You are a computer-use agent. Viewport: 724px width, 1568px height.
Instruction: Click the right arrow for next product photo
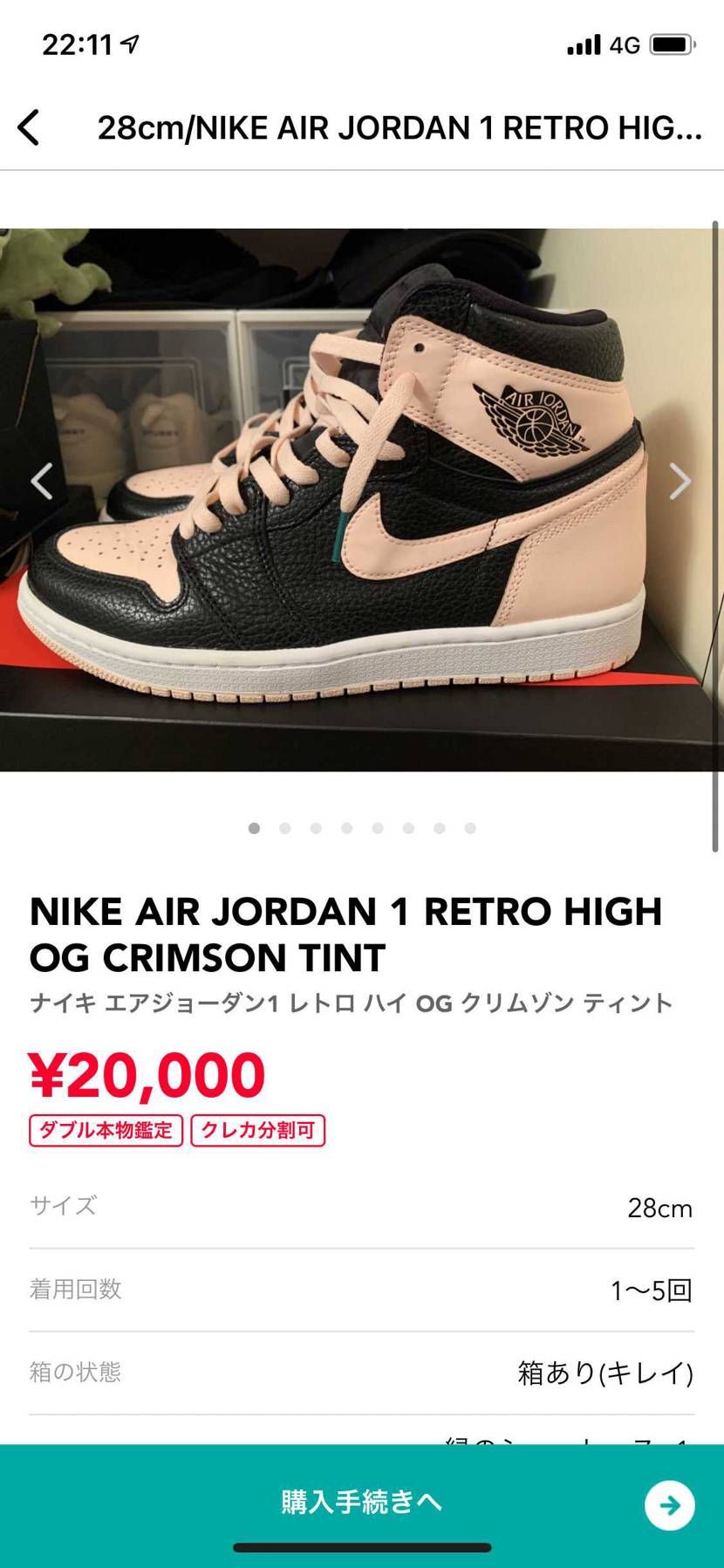point(681,481)
